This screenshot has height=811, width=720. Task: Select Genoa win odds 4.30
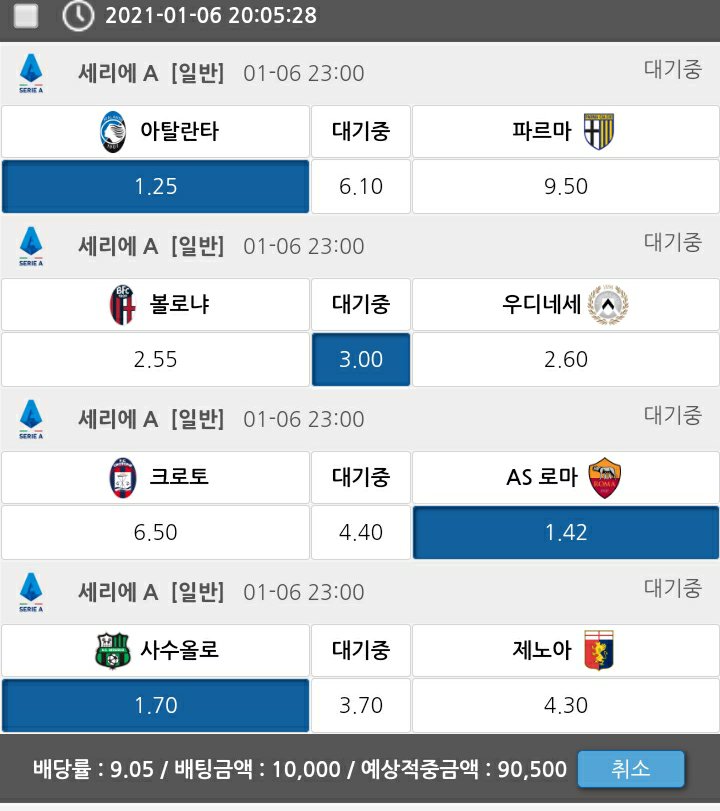pos(566,705)
